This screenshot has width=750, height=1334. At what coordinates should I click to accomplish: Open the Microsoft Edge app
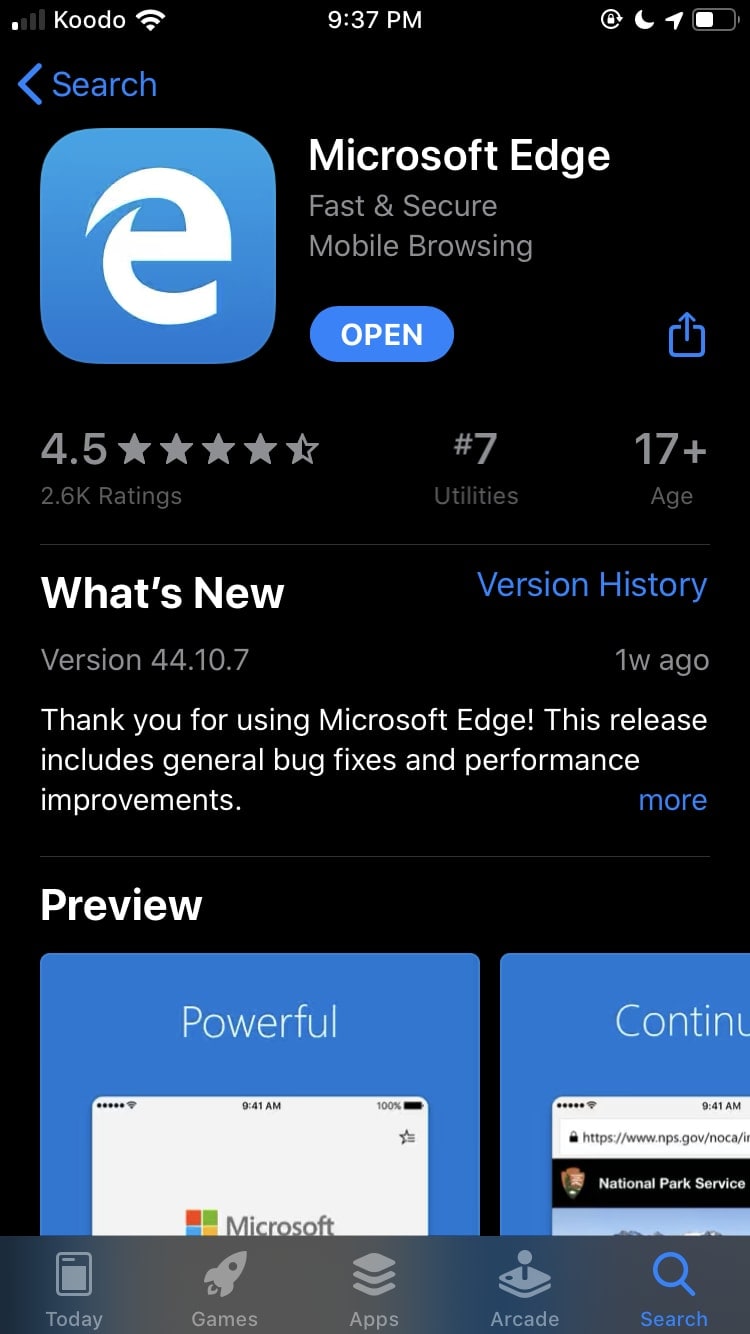tap(381, 334)
